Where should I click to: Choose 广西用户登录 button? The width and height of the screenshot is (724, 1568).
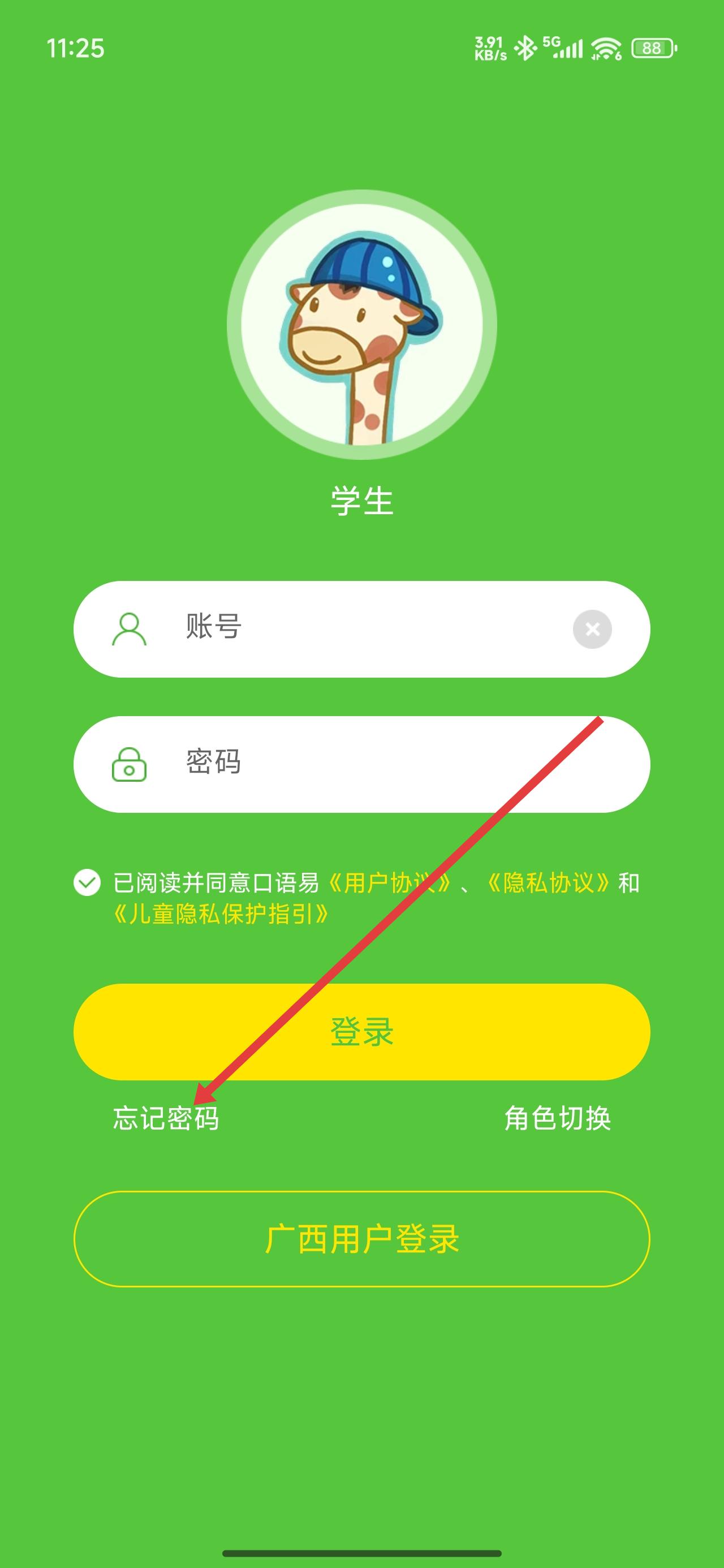(x=361, y=1239)
